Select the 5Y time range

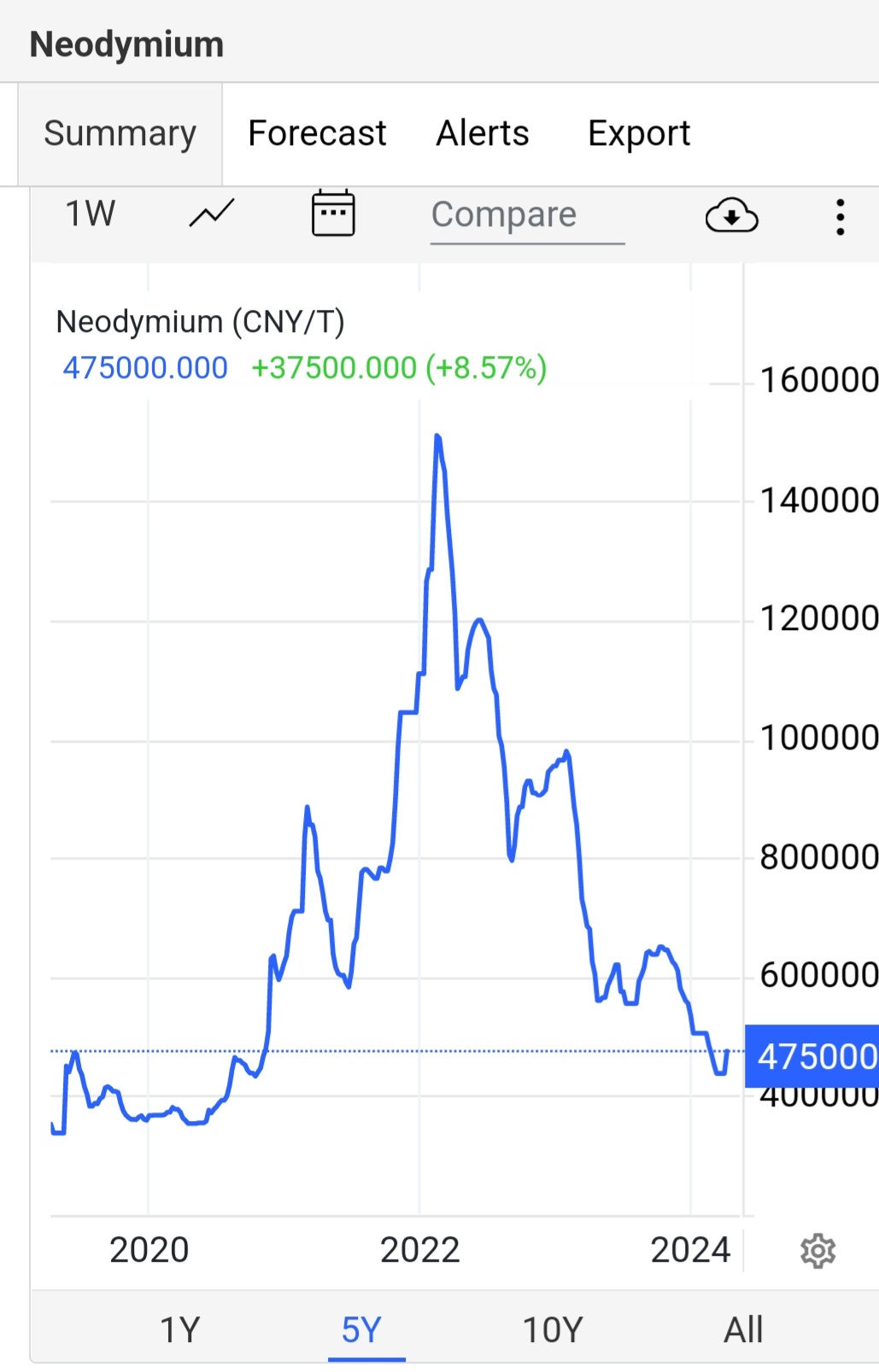[361, 1329]
